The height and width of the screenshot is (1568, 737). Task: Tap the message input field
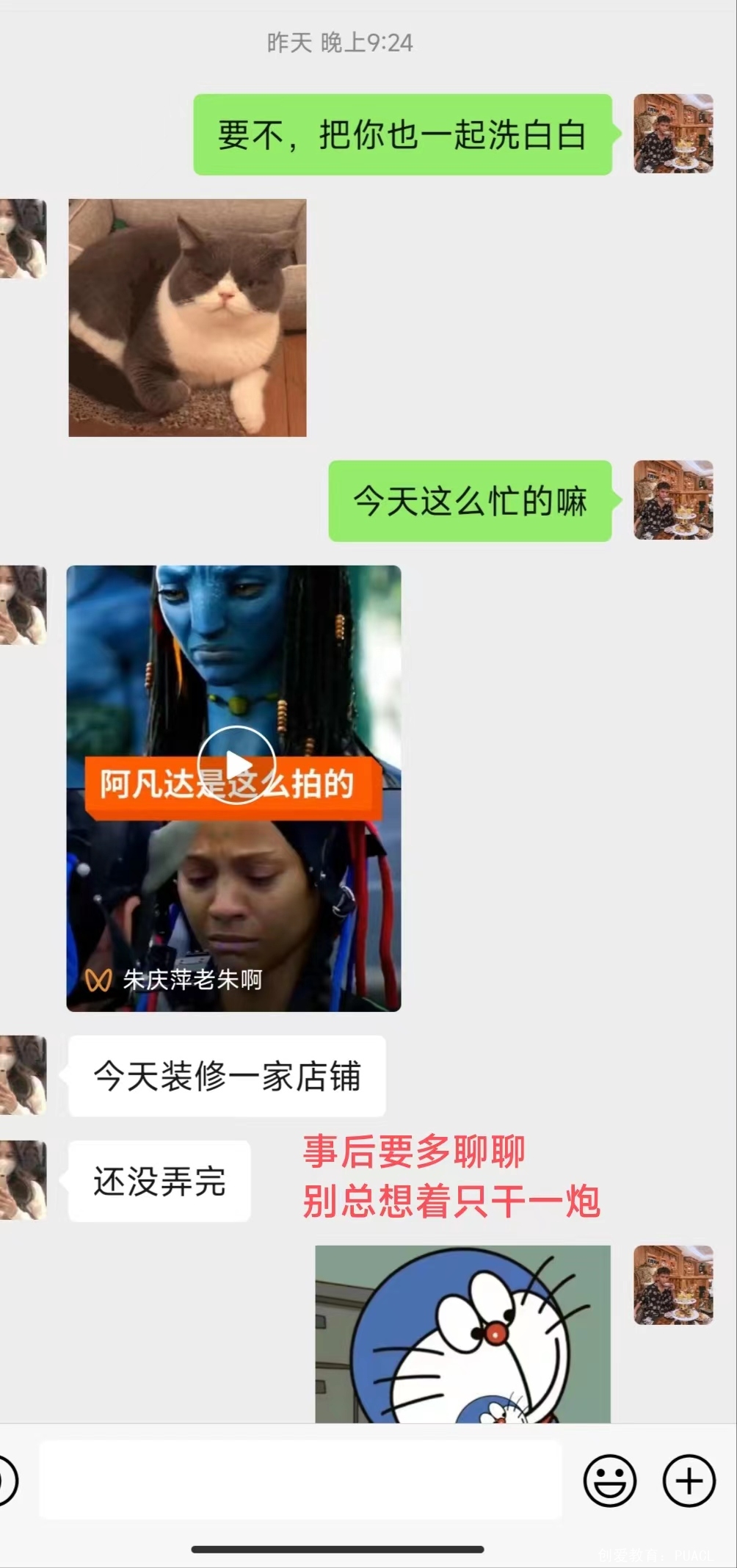tap(301, 1480)
